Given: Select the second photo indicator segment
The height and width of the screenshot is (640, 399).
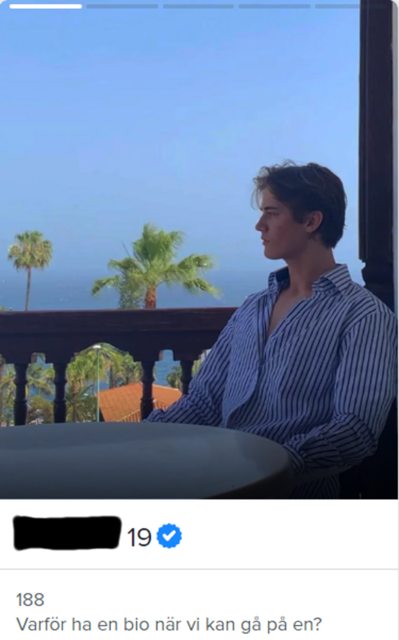Looking at the screenshot, I should coord(122,6).
